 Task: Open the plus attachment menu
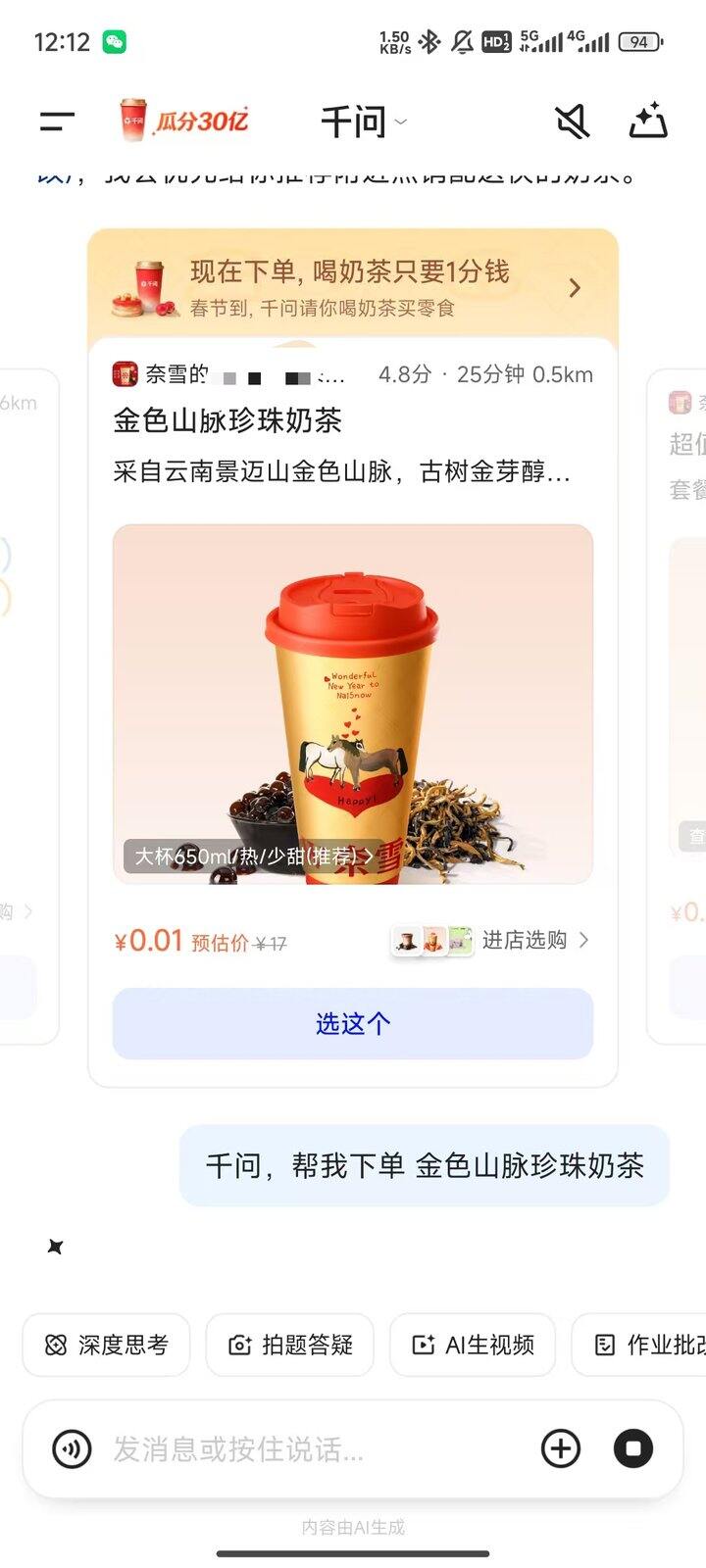(561, 1448)
